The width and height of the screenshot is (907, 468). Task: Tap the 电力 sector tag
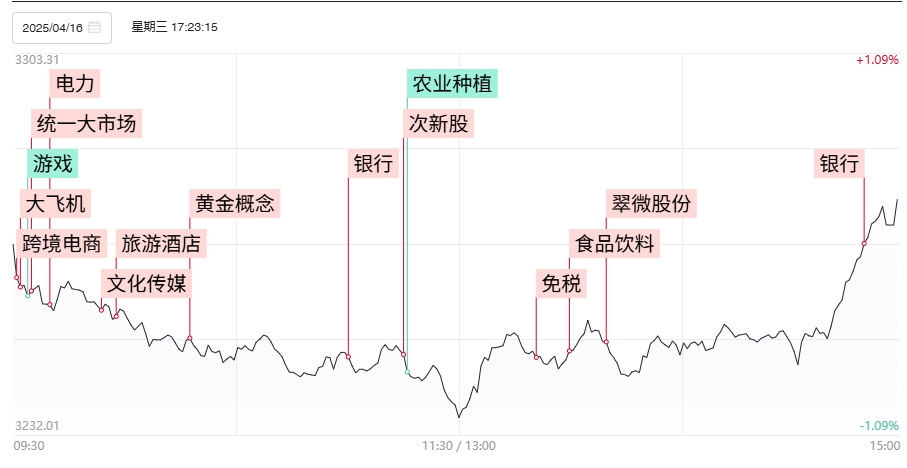click(x=76, y=84)
